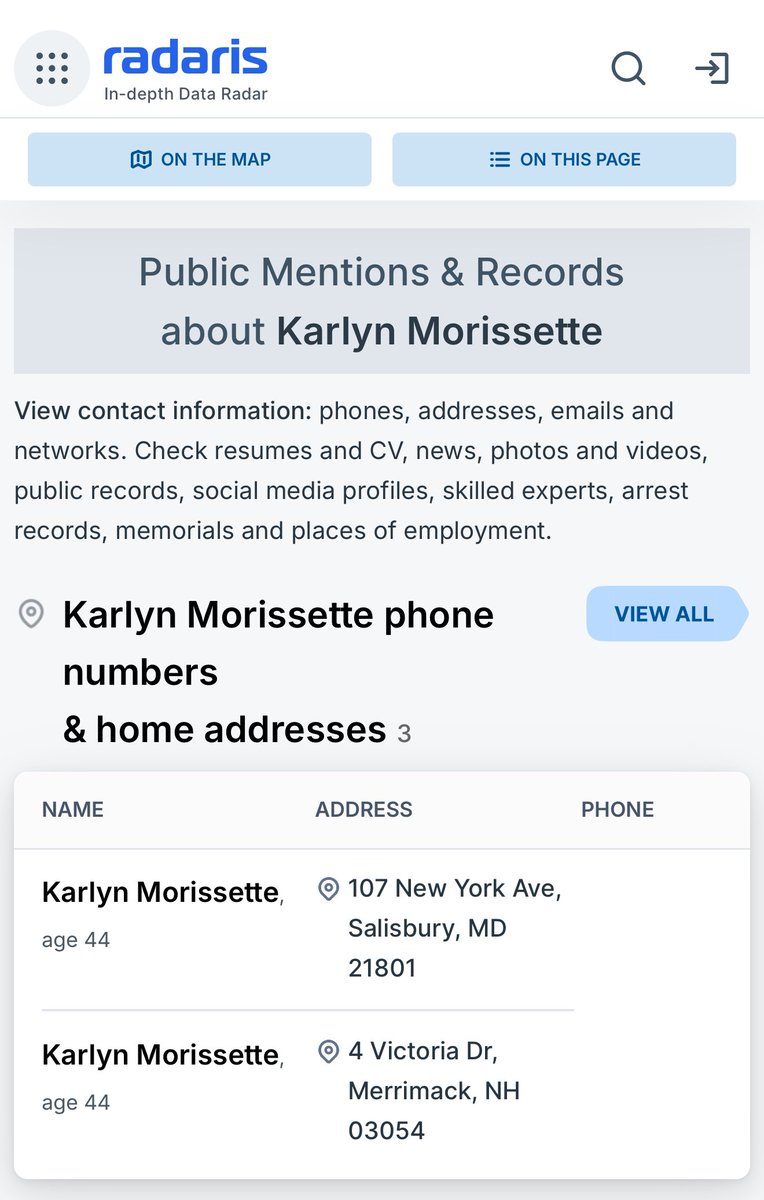View all phone numbers and addresses
The height and width of the screenshot is (1200, 764).
[x=664, y=614]
